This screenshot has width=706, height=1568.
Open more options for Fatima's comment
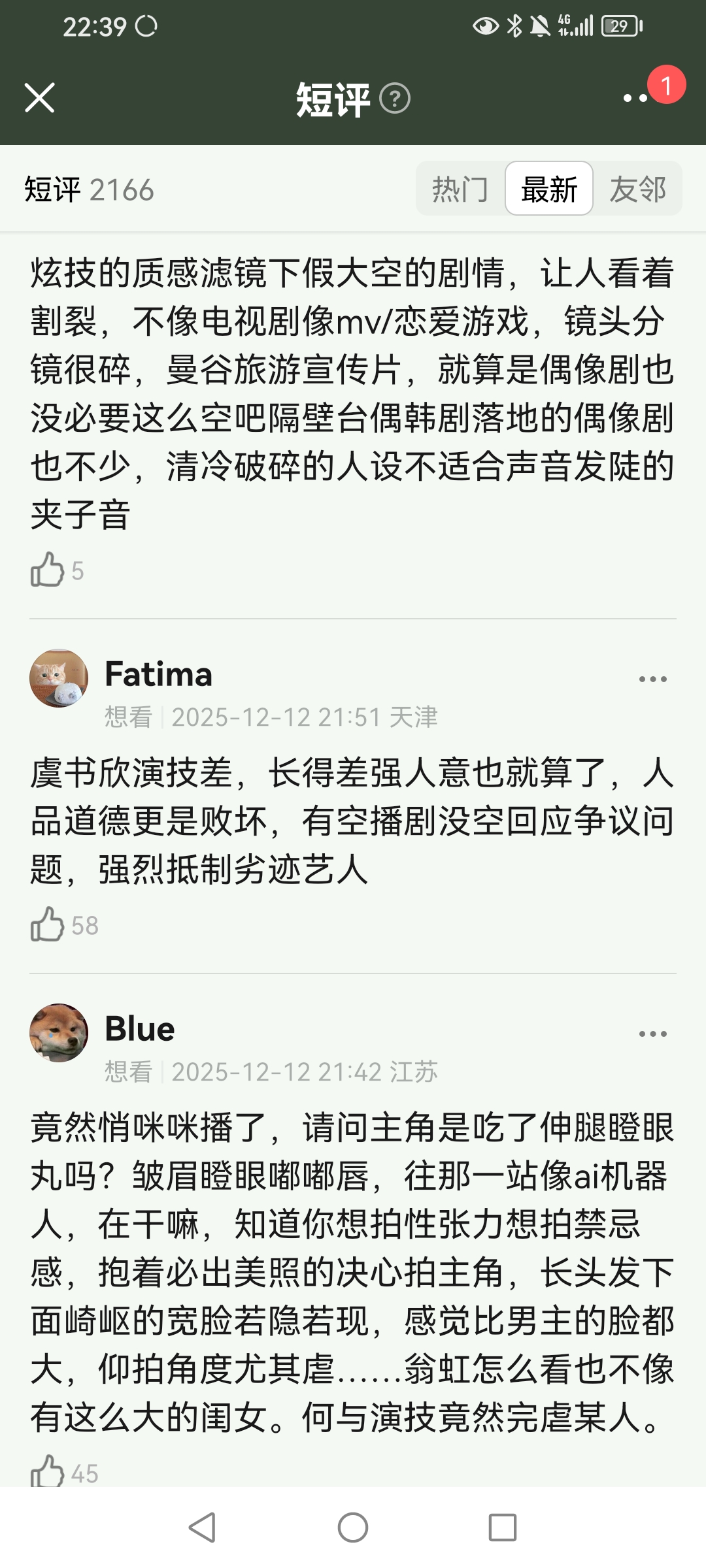(x=652, y=679)
